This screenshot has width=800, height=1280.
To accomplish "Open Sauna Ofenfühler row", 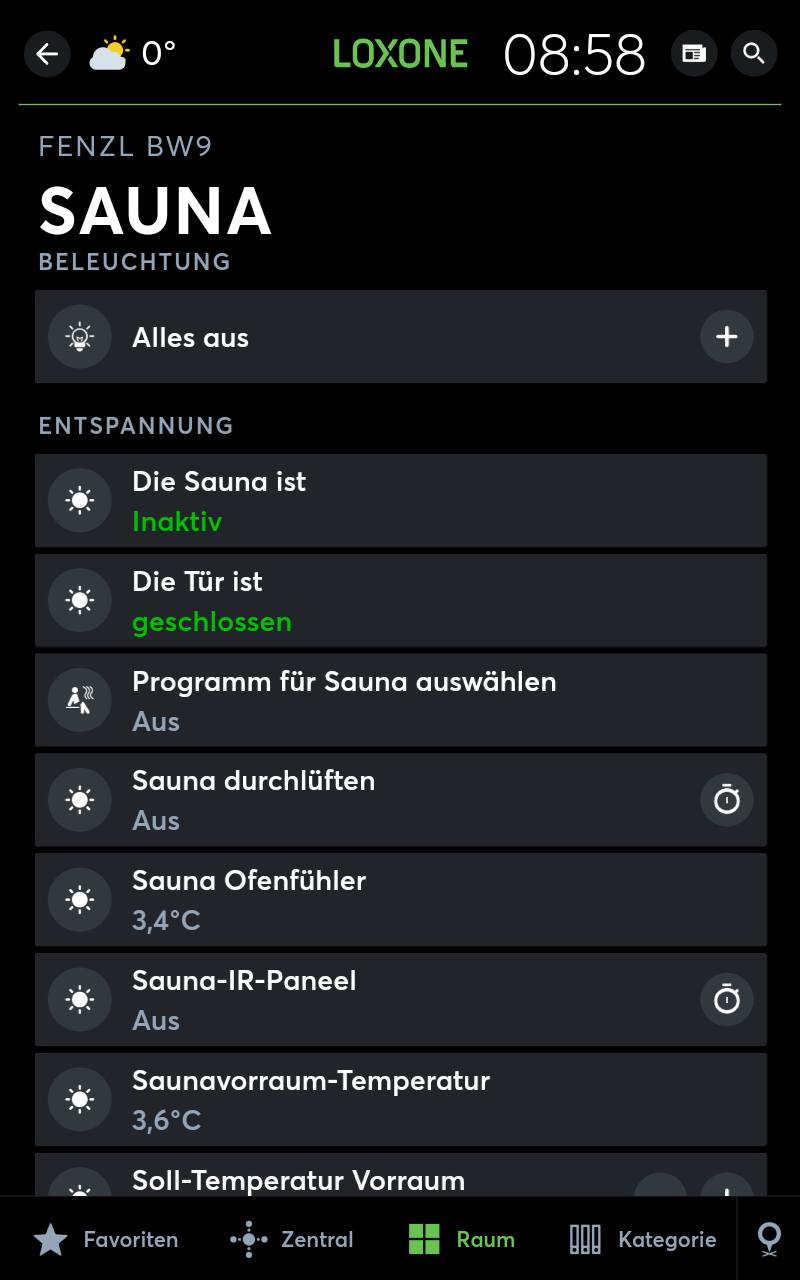I will tap(401, 900).
